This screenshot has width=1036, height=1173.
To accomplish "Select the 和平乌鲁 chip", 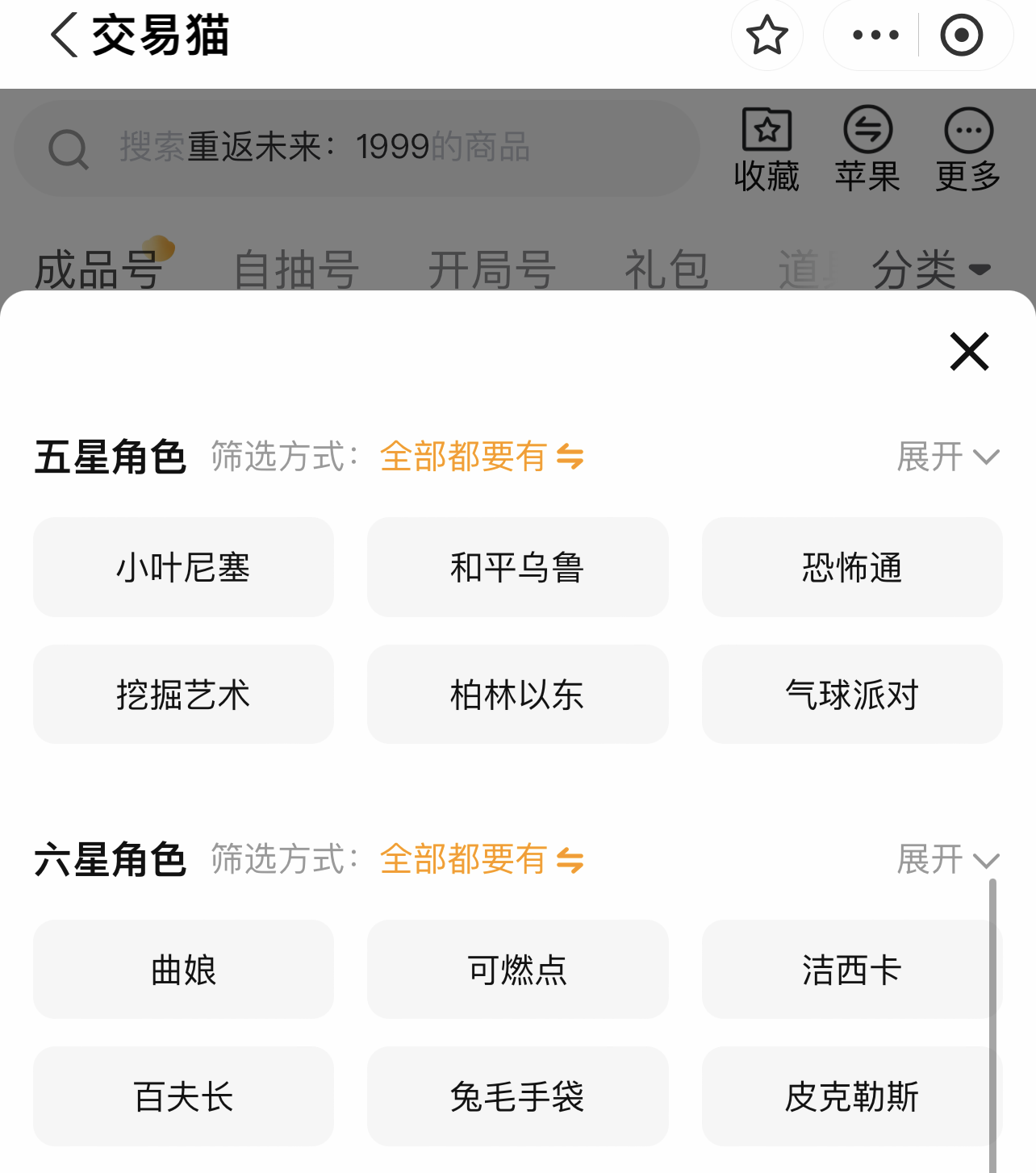I will click(517, 567).
